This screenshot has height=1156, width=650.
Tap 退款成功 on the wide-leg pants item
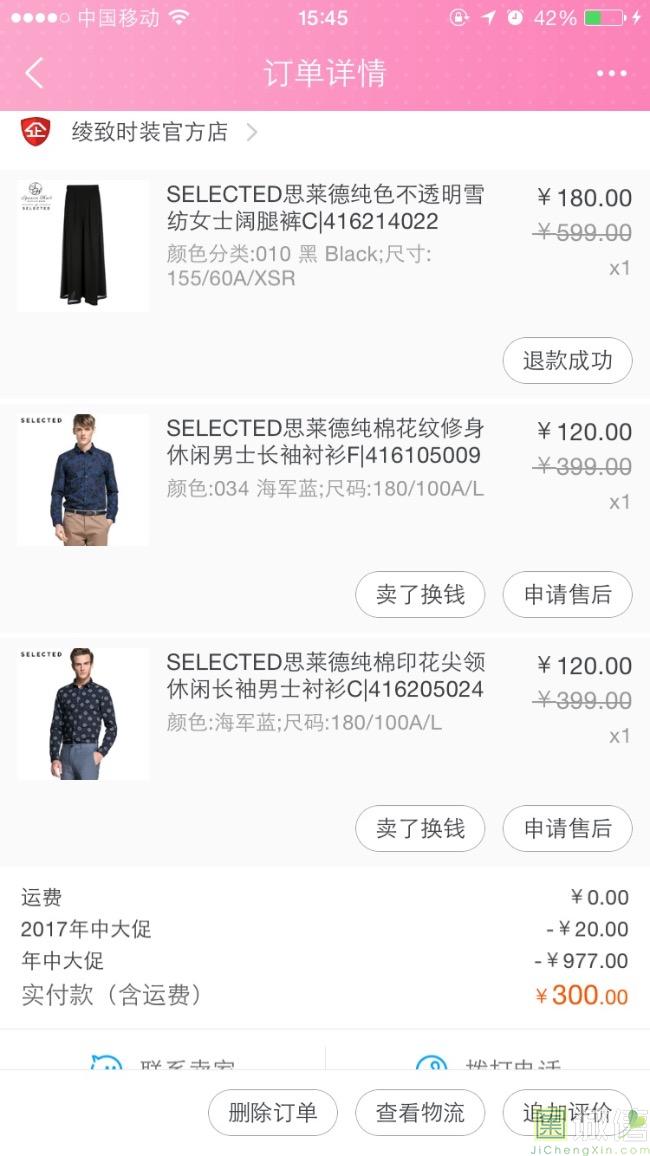[x=567, y=361]
